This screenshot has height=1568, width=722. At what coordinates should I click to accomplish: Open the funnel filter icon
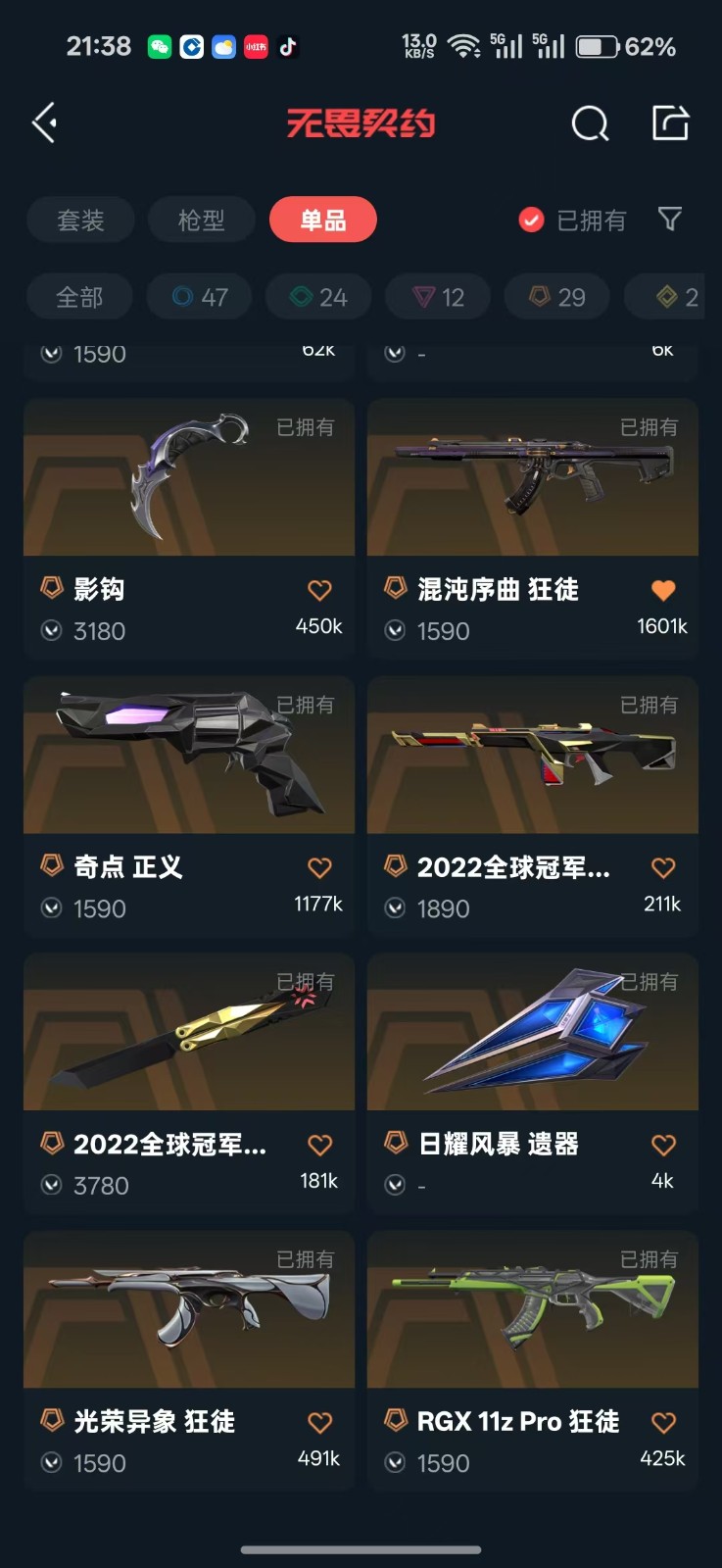coord(670,220)
